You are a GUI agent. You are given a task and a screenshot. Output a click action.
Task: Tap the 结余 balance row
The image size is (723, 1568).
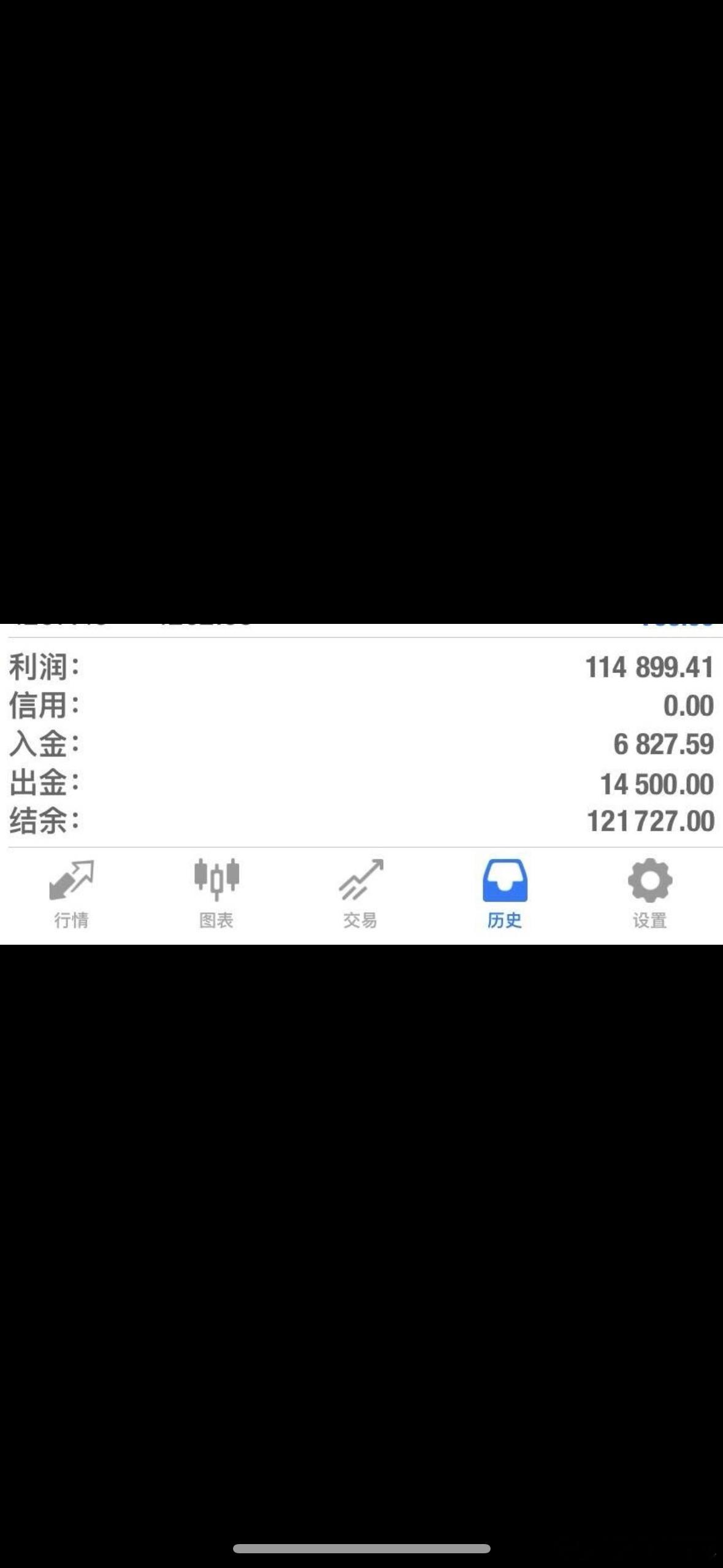point(362,820)
